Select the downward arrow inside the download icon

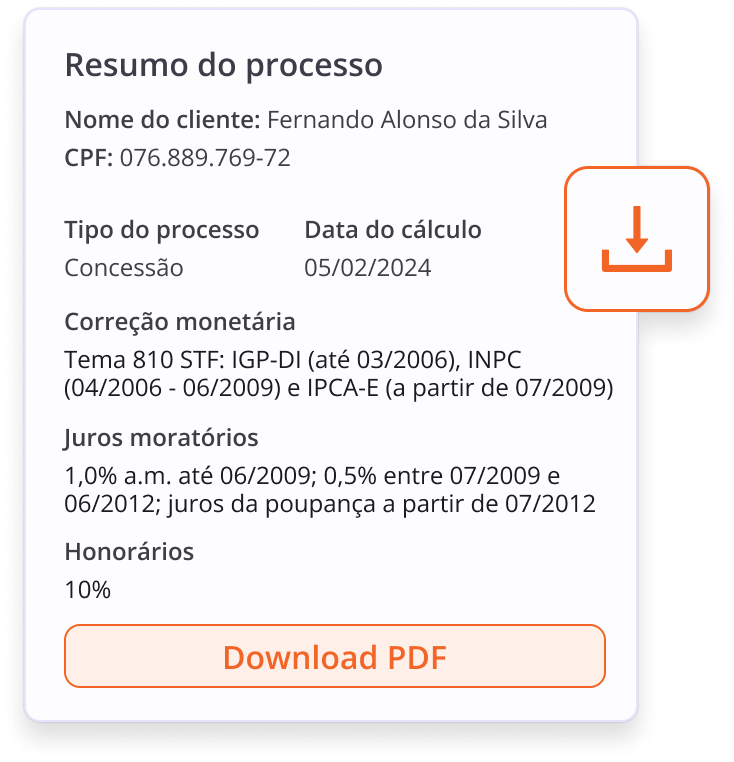coord(637,230)
